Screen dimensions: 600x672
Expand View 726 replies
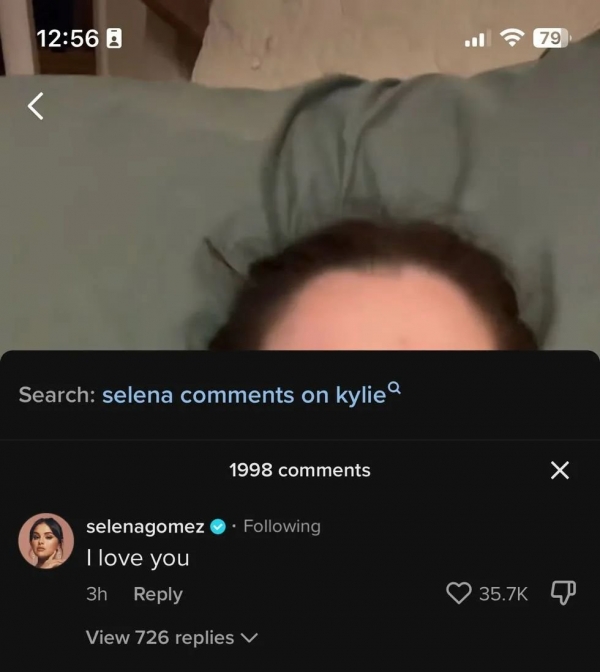tap(172, 637)
